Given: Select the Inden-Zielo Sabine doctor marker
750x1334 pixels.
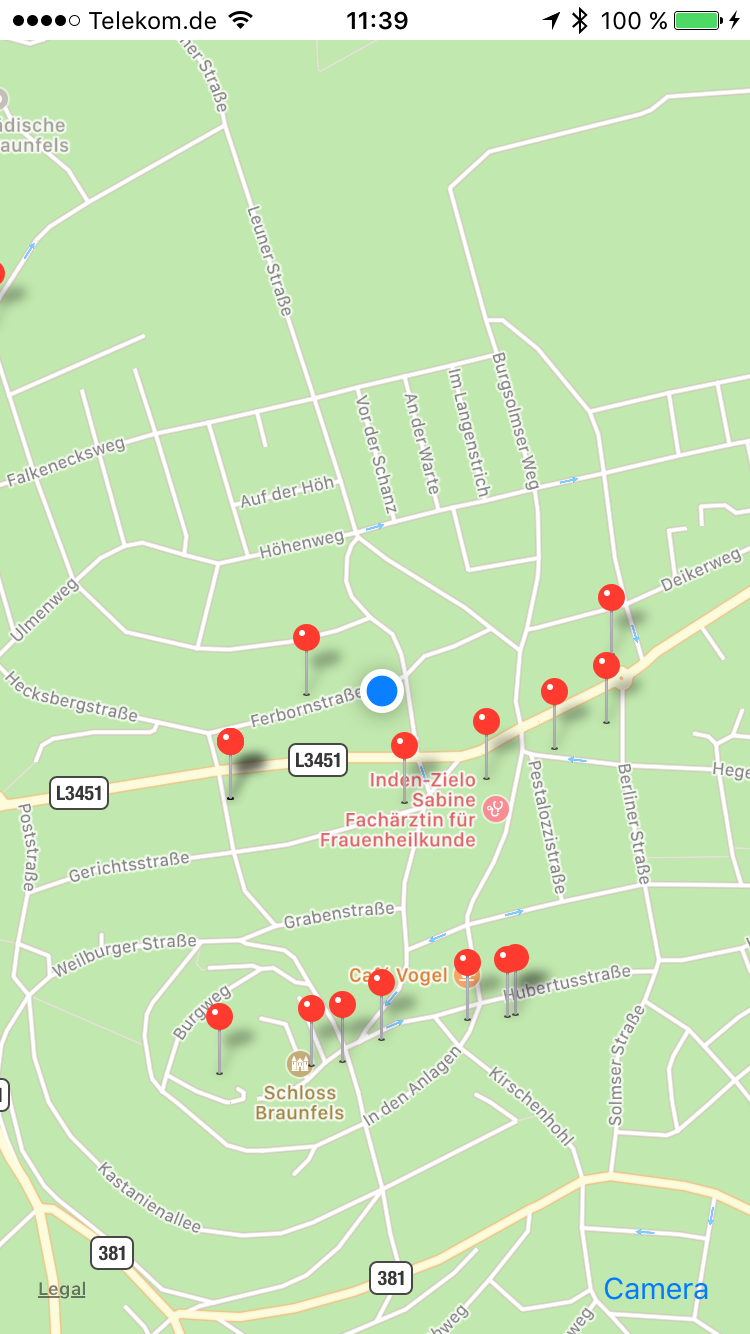Looking at the screenshot, I should click(496, 808).
